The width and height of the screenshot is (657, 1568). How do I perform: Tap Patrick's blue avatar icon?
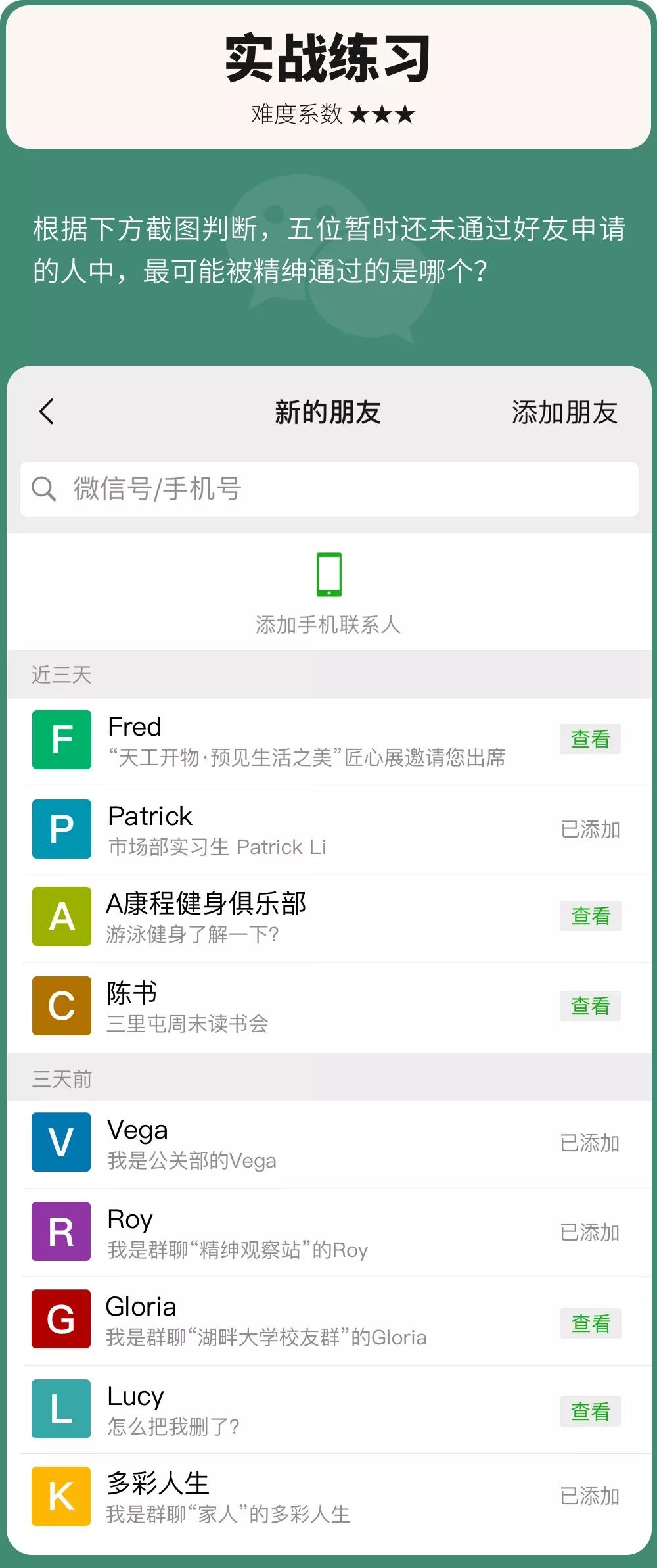(x=60, y=829)
